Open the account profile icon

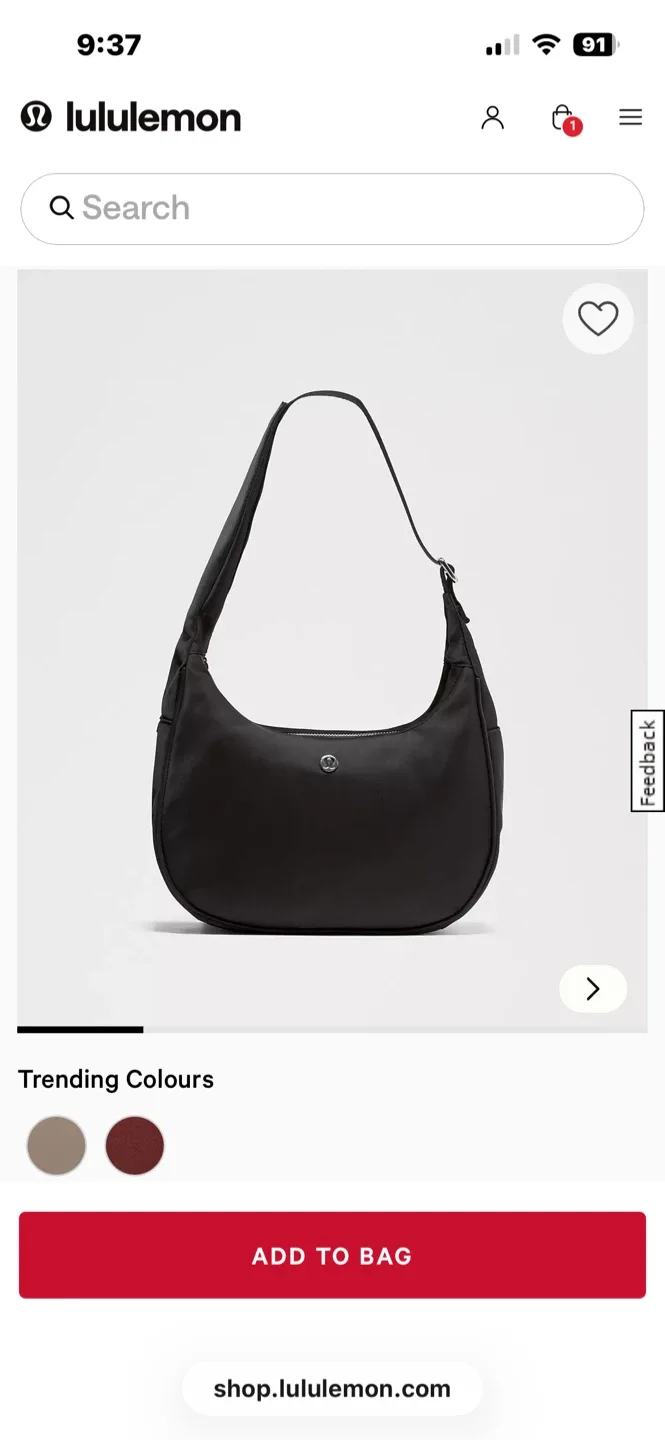[x=492, y=118]
